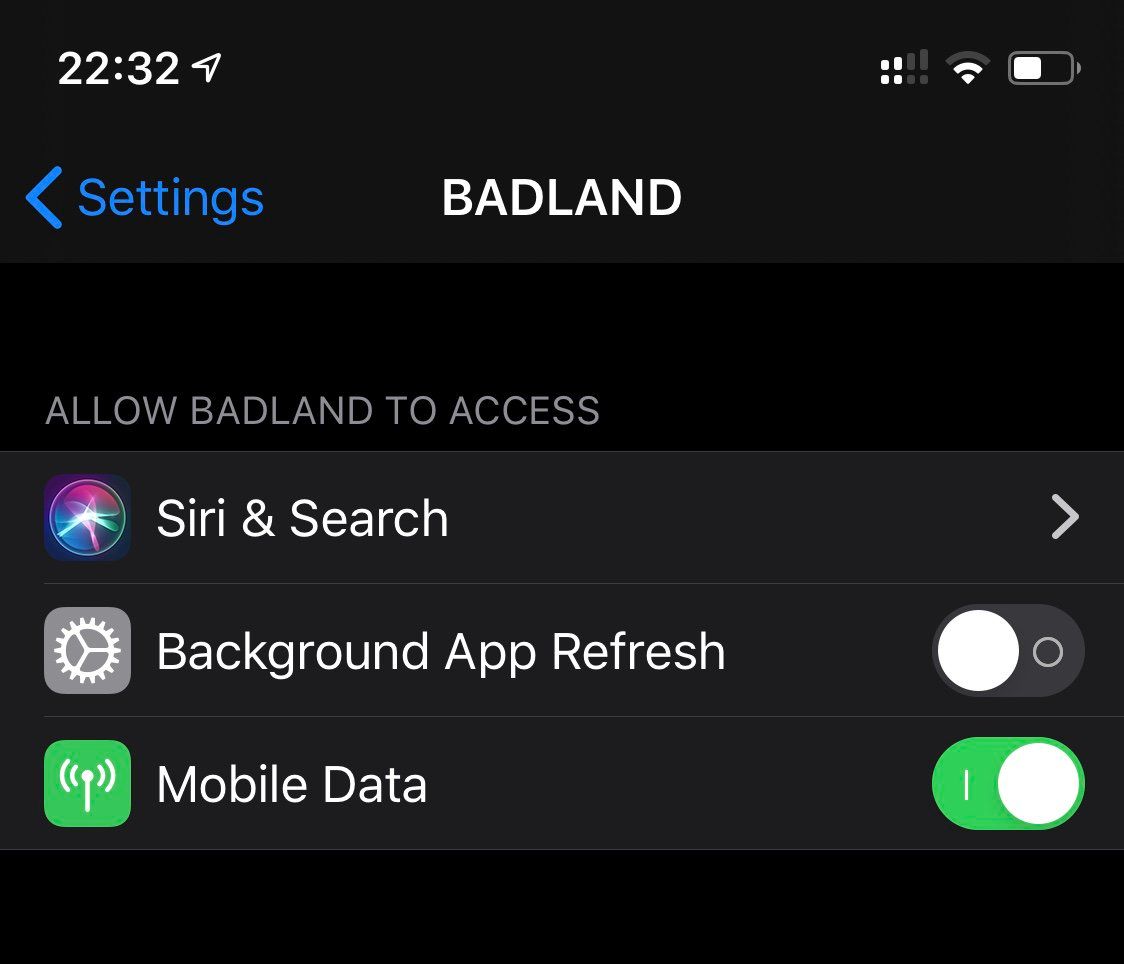
Task: Turn off Mobile Data for BADLAND
Action: click(1007, 785)
